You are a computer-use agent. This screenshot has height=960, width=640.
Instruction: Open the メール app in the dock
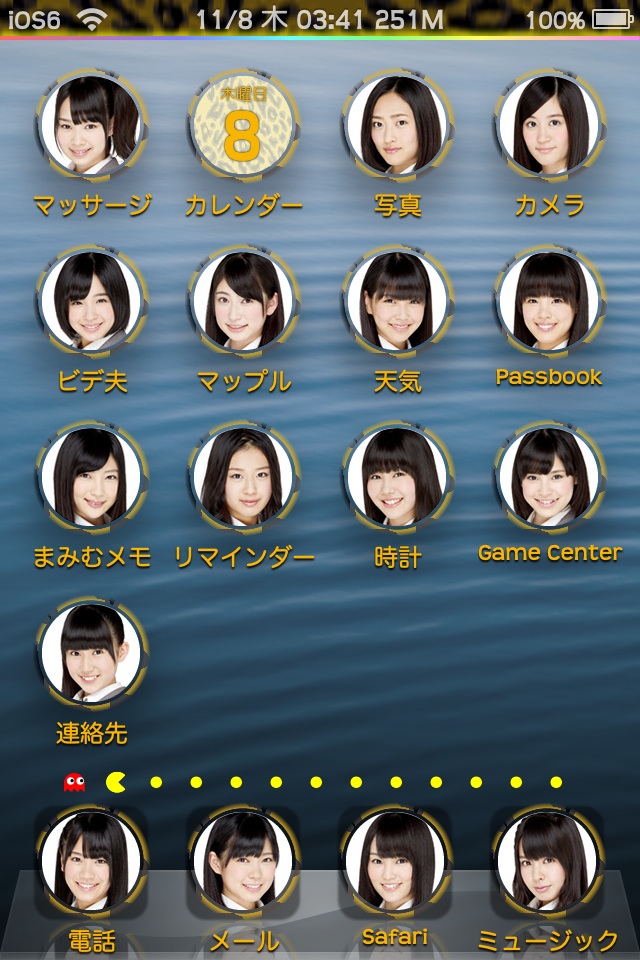point(243,862)
